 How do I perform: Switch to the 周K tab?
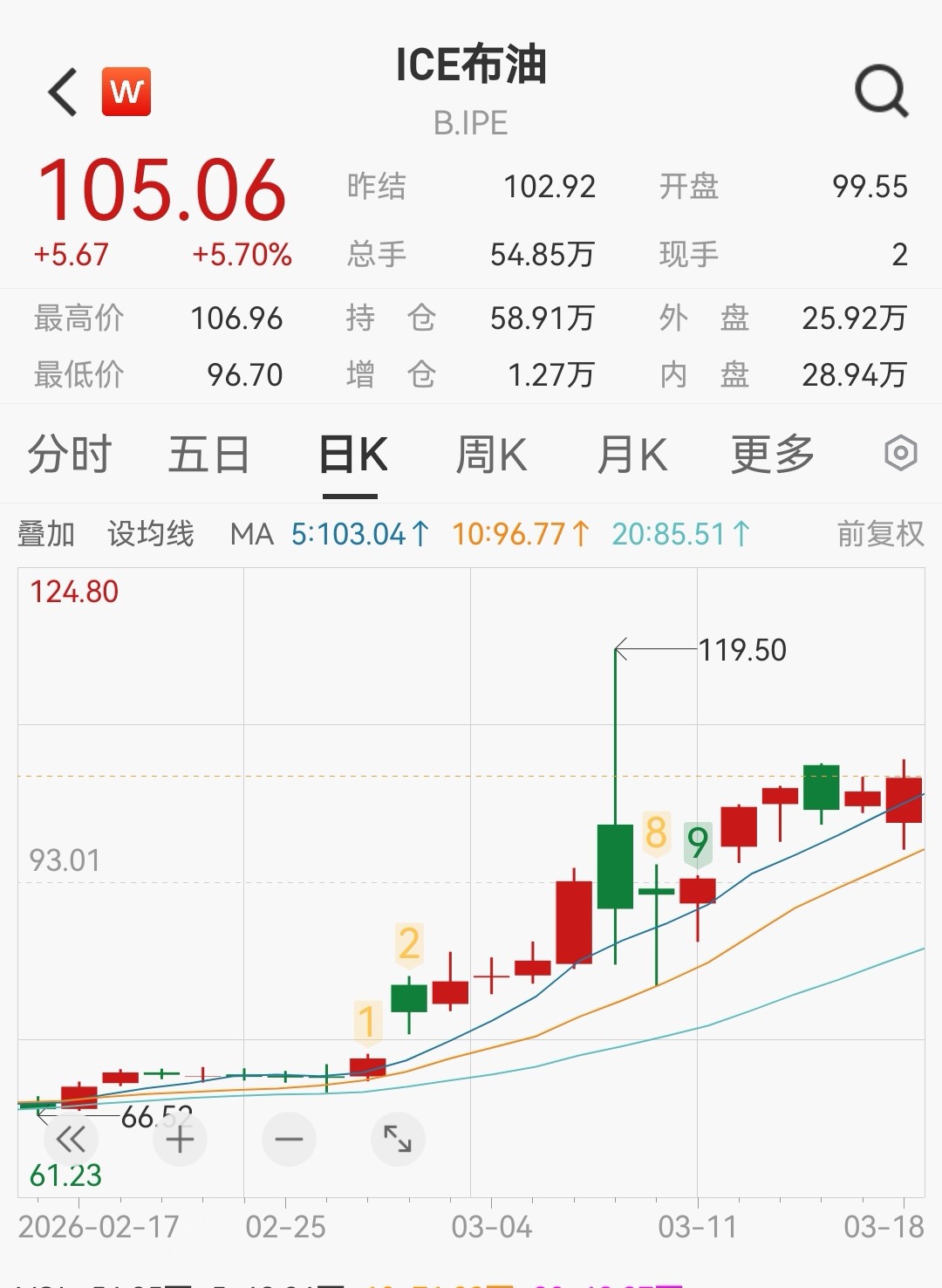click(491, 455)
